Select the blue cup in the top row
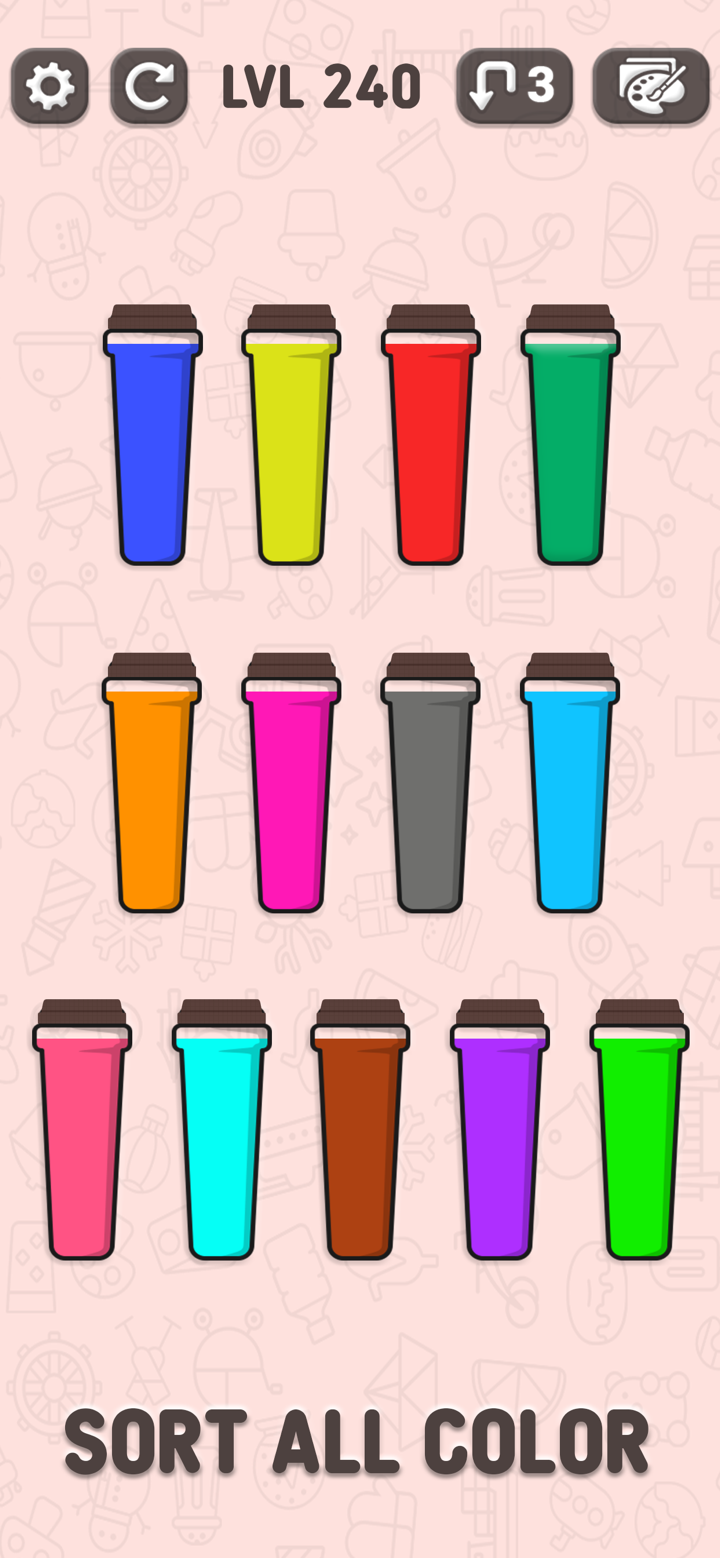 (x=152, y=450)
